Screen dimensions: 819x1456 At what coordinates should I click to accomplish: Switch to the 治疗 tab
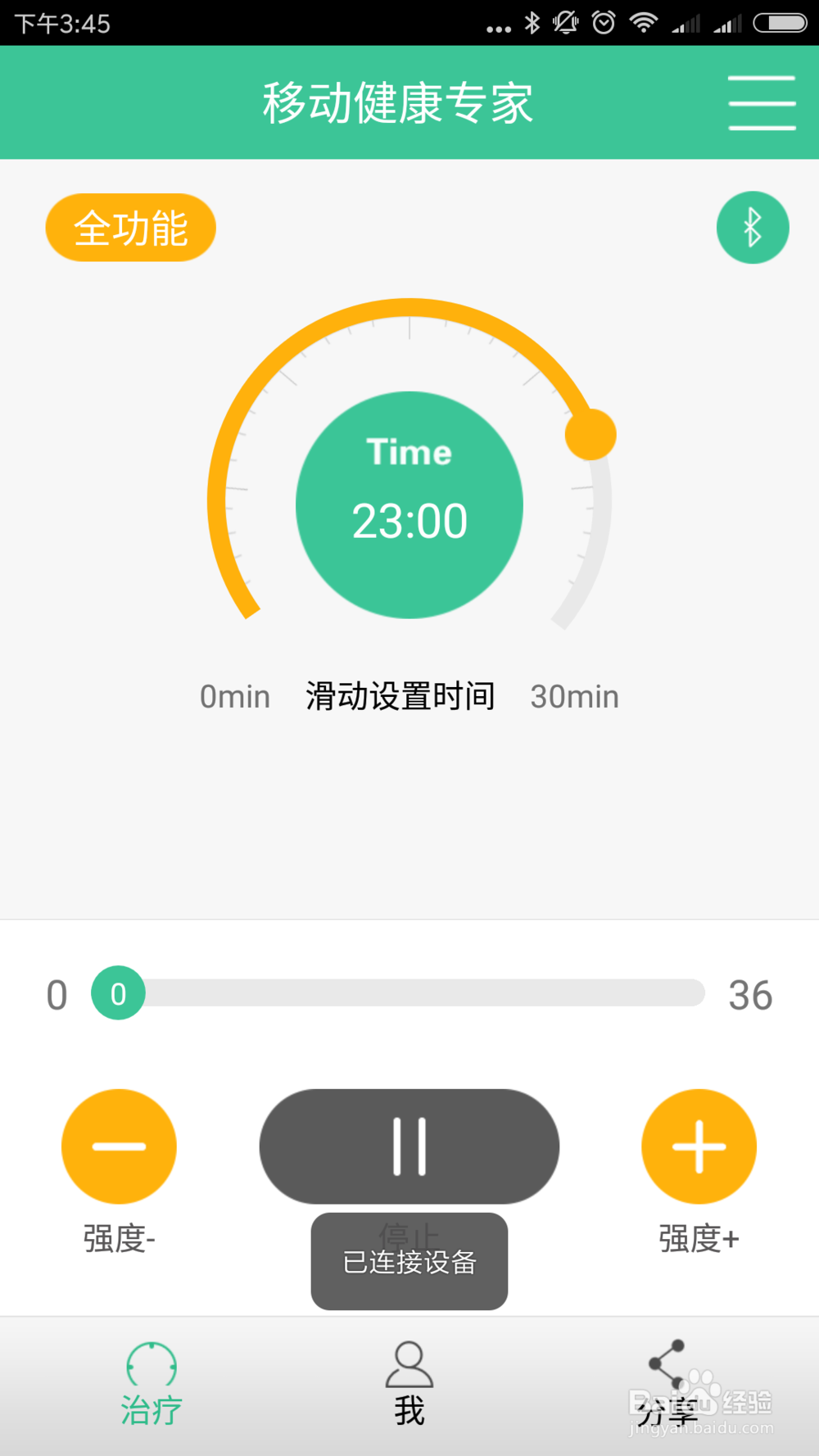152,1385
